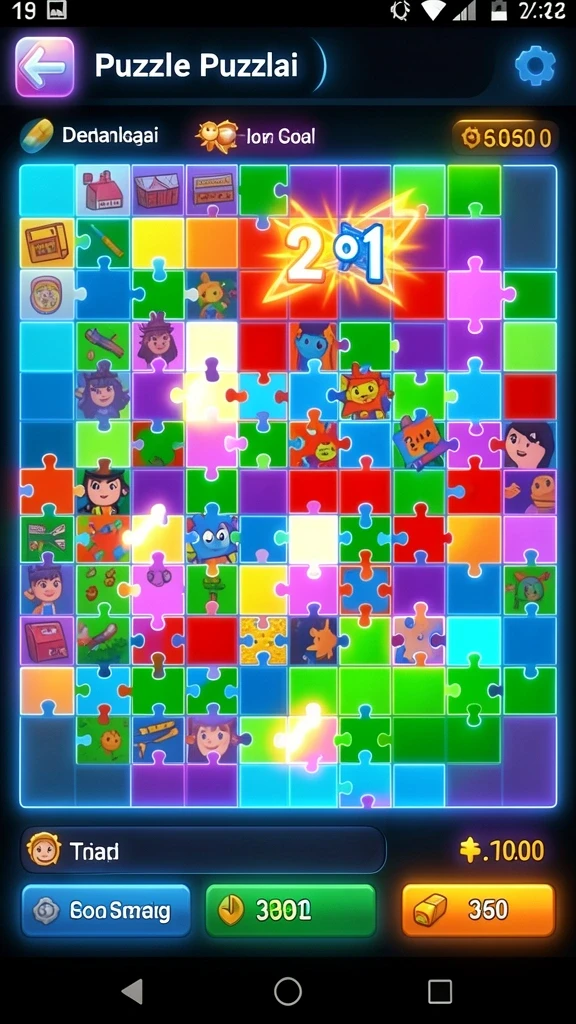
Task: Tap the orange 350 button
Action: click(478, 910)
